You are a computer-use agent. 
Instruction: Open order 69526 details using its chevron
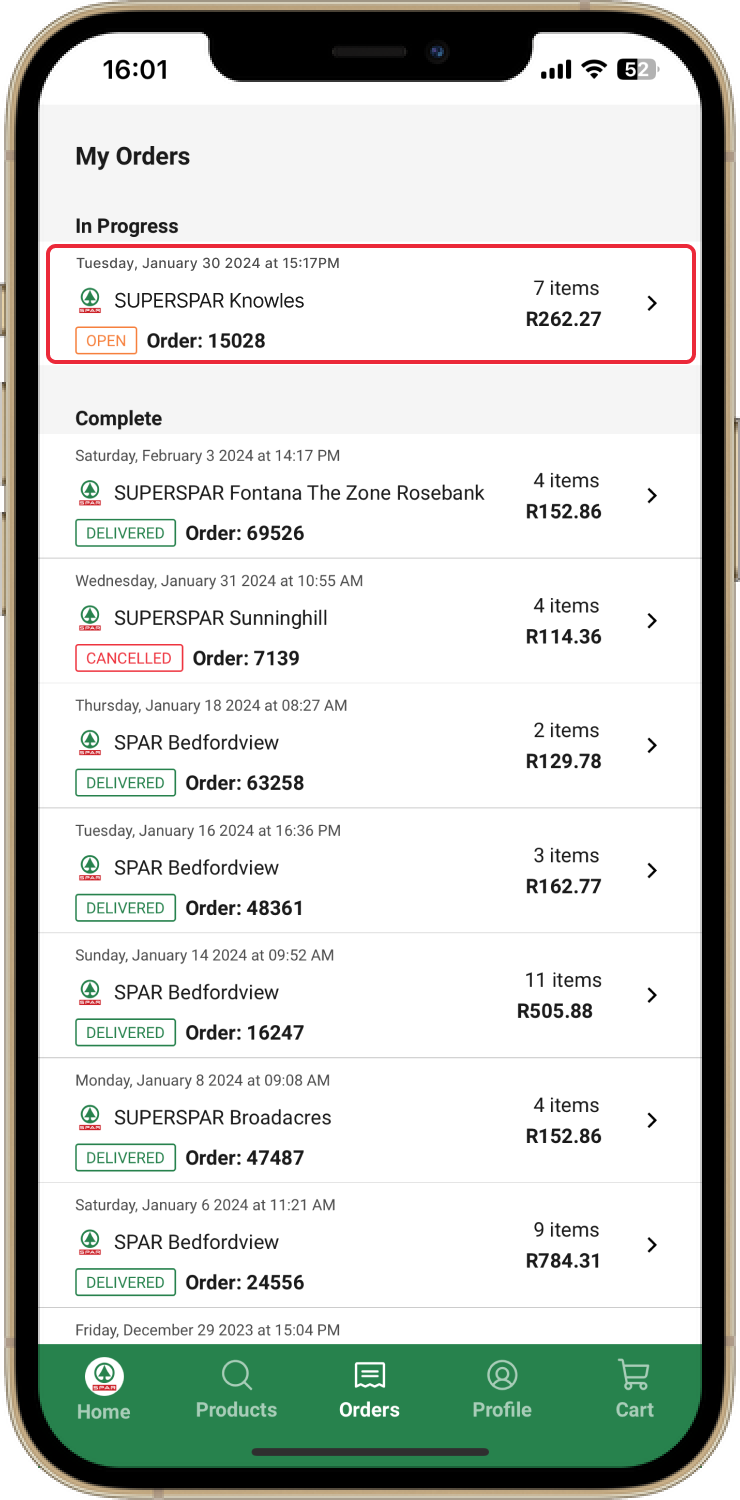pos(652,495)
